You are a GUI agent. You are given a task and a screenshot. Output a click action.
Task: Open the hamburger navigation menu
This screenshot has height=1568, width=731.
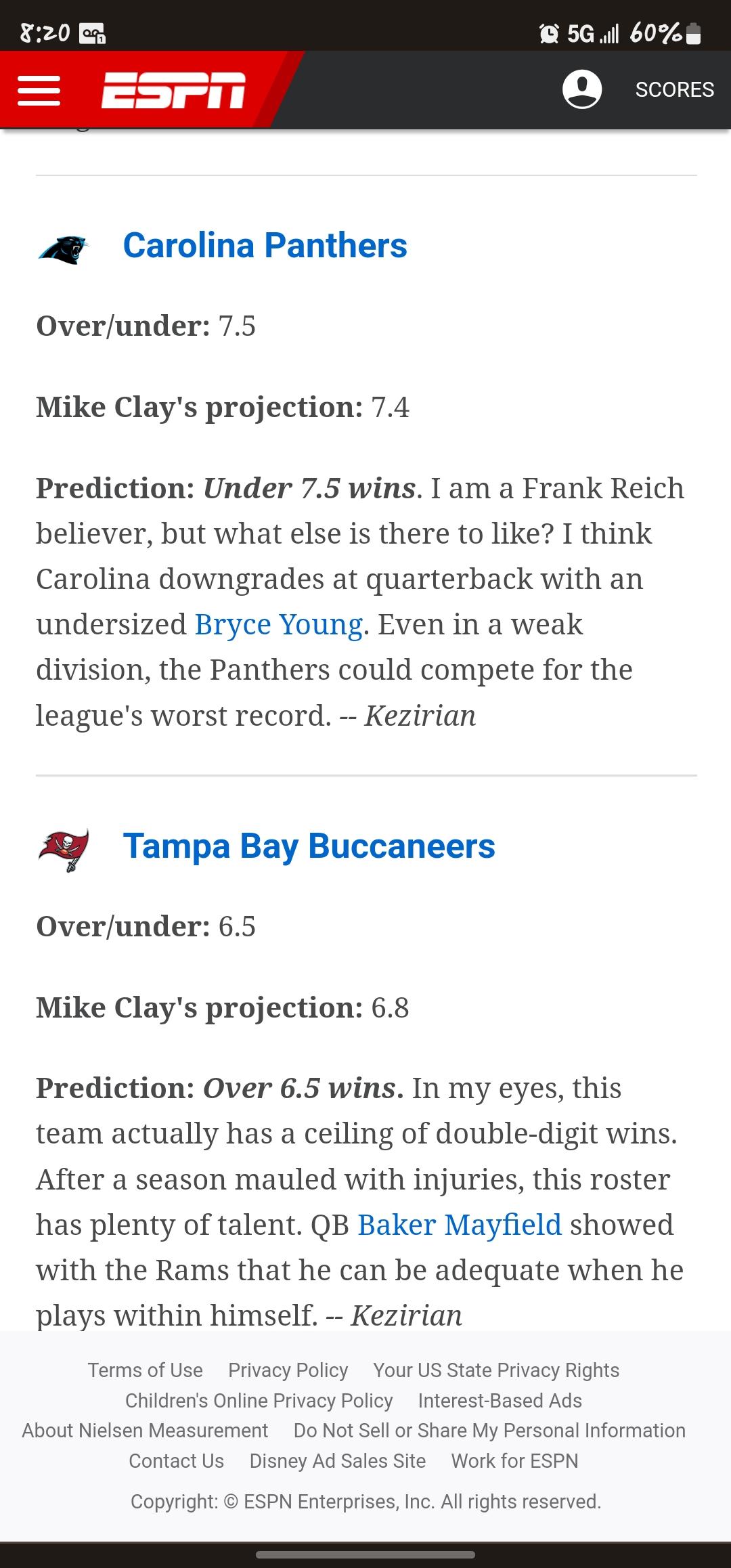[x=39, y=90]
